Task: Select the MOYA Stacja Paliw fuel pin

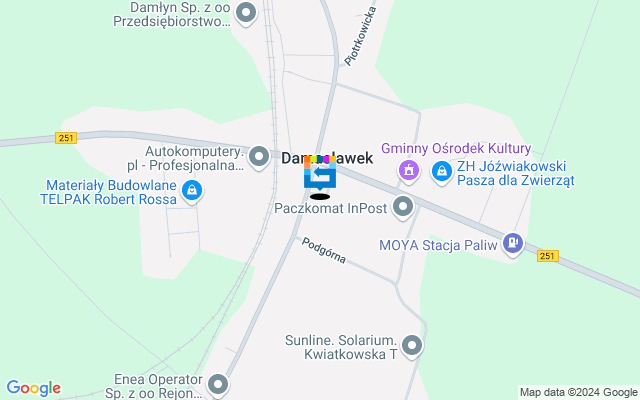Action: point(513,241)
